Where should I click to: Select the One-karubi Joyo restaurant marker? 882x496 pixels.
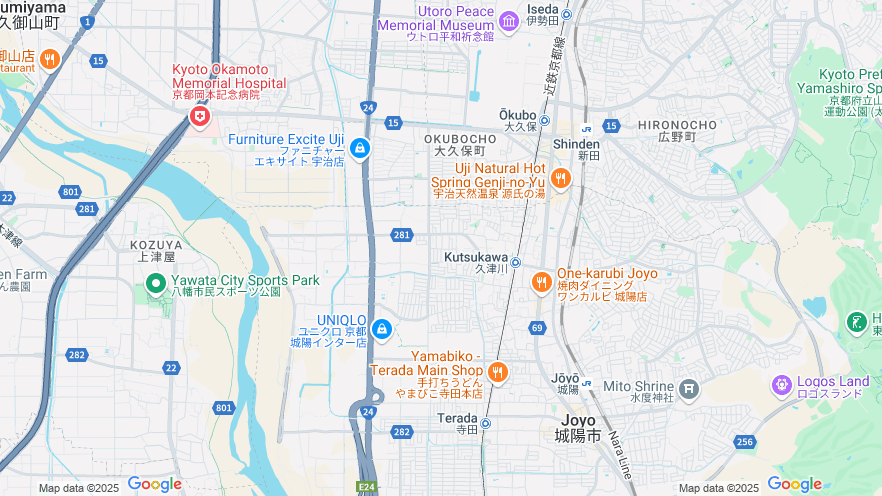(x=541, y=283)
